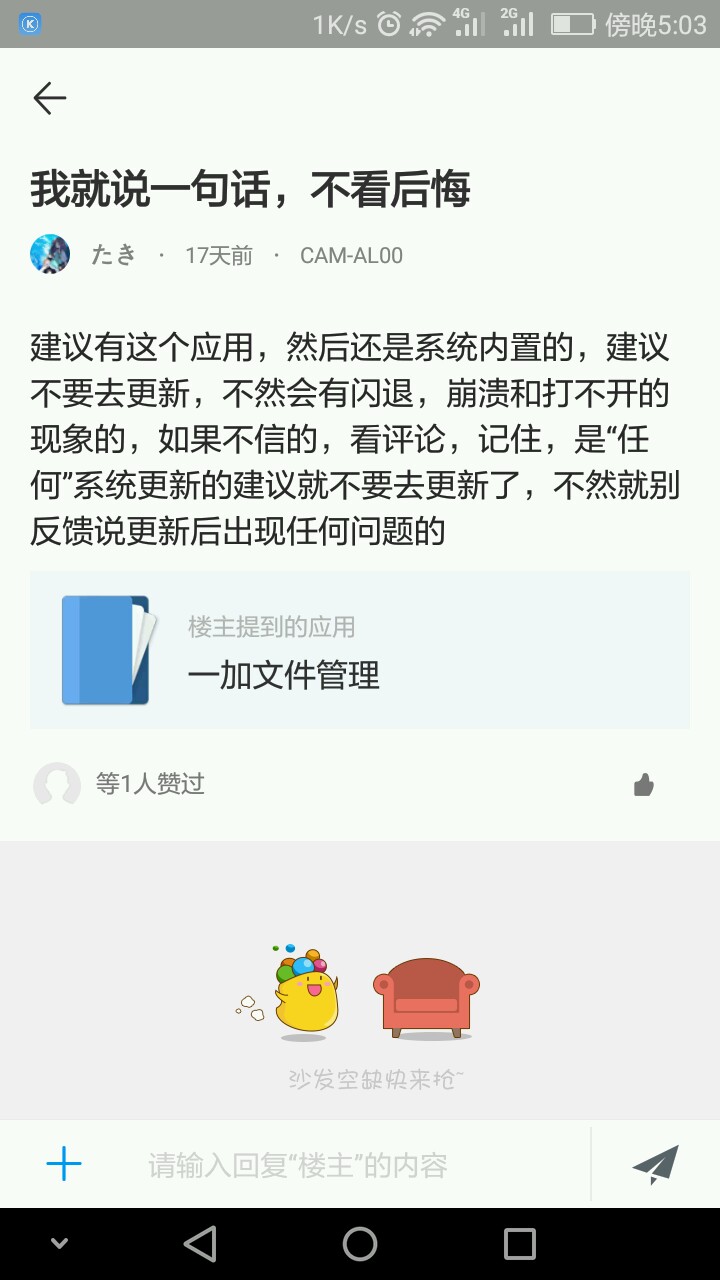View the user who liked this post
The height and width of the screenshot is (1280, 720).
tap(57, 785)
